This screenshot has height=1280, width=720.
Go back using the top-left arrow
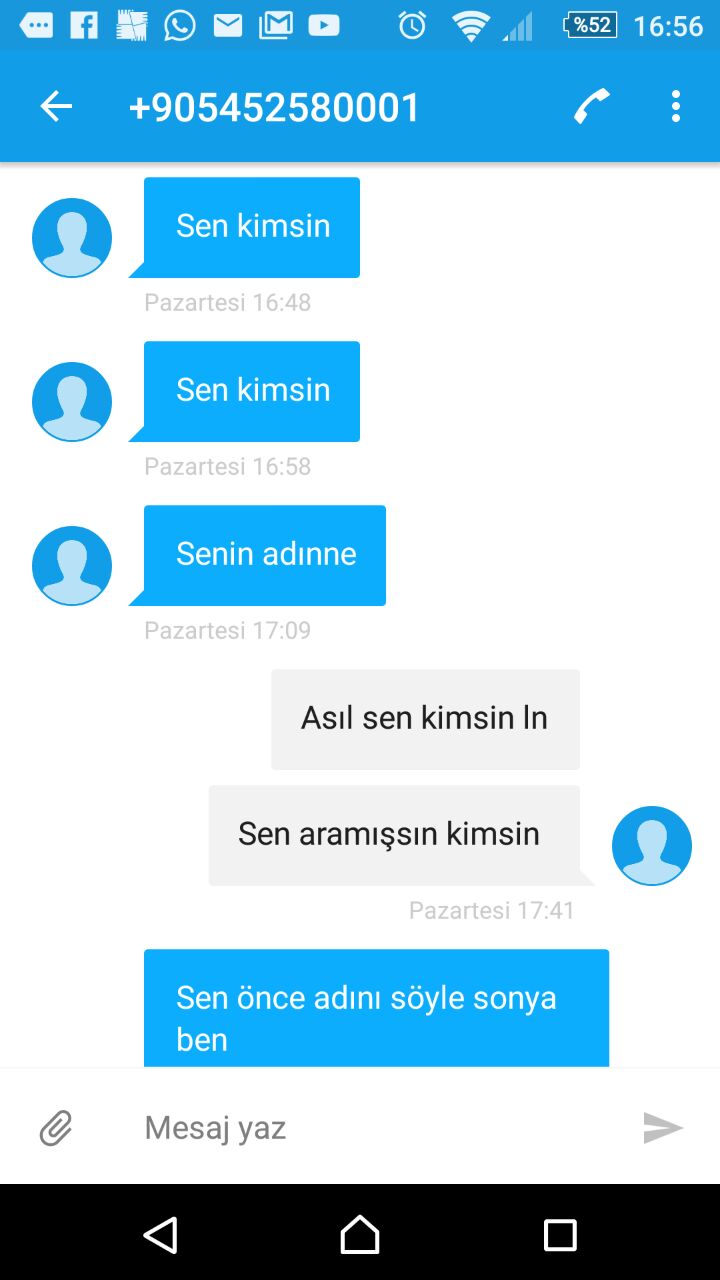56,106
